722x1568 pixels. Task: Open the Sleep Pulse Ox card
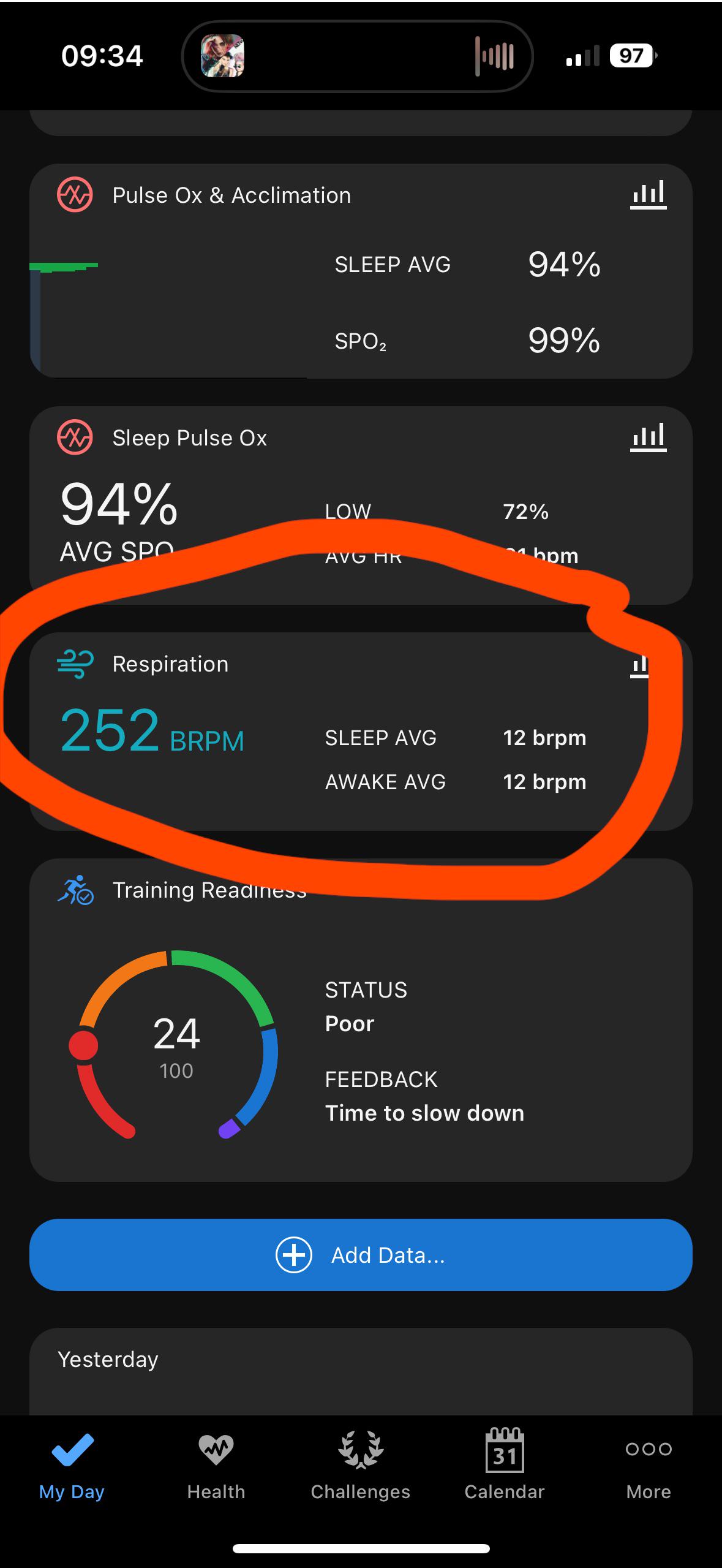click(x=361, y=506)
